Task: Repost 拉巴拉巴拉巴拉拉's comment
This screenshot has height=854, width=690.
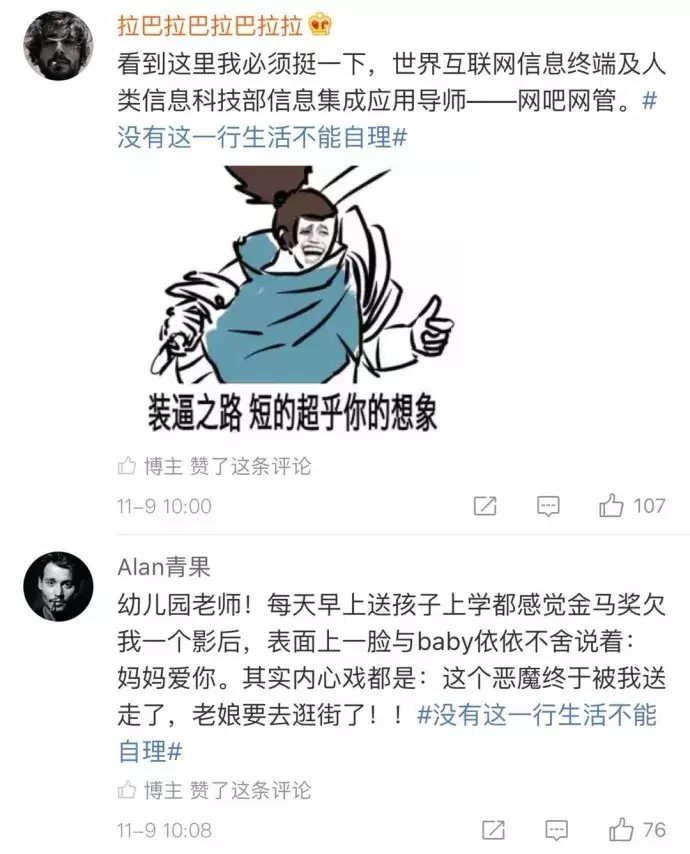Action: click(485, 506)
